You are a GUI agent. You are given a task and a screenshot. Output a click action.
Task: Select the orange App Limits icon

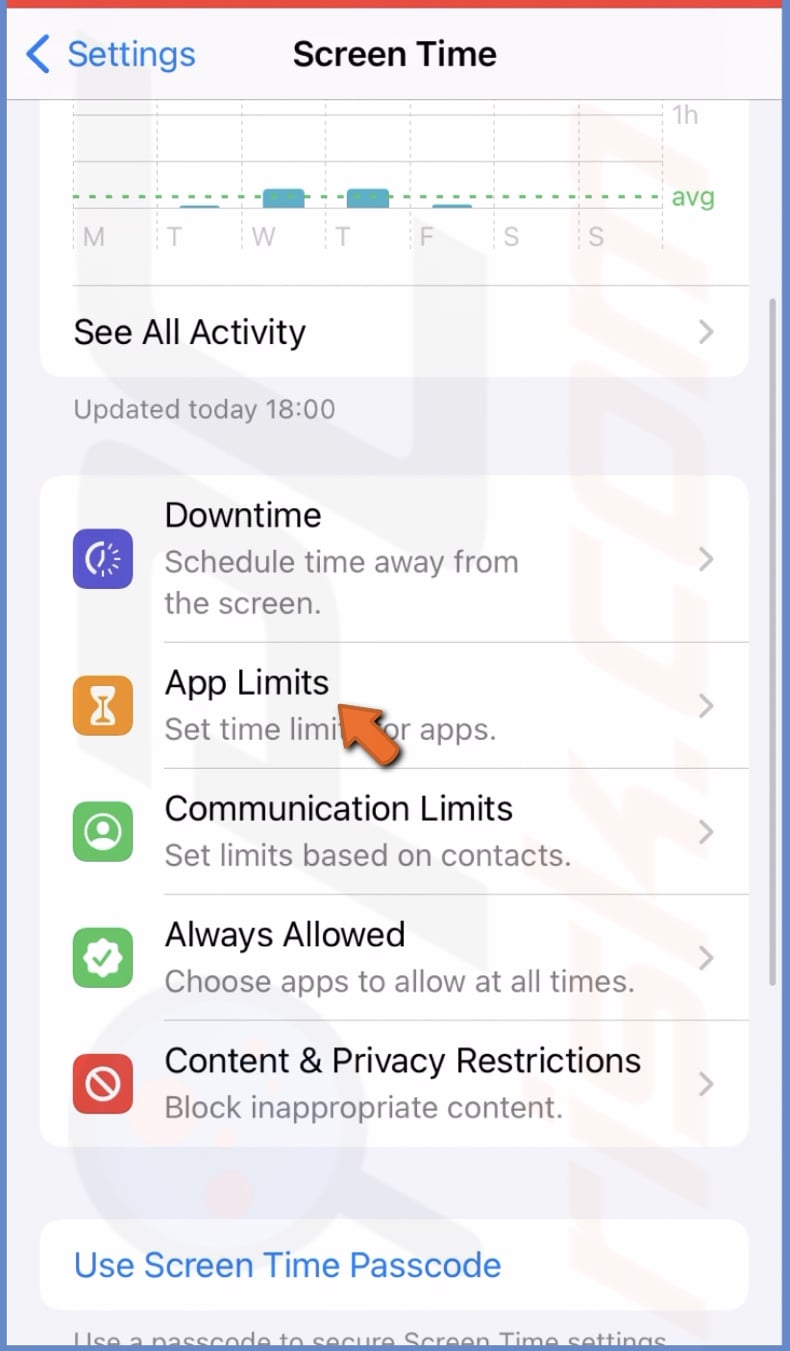coord(102,705)
